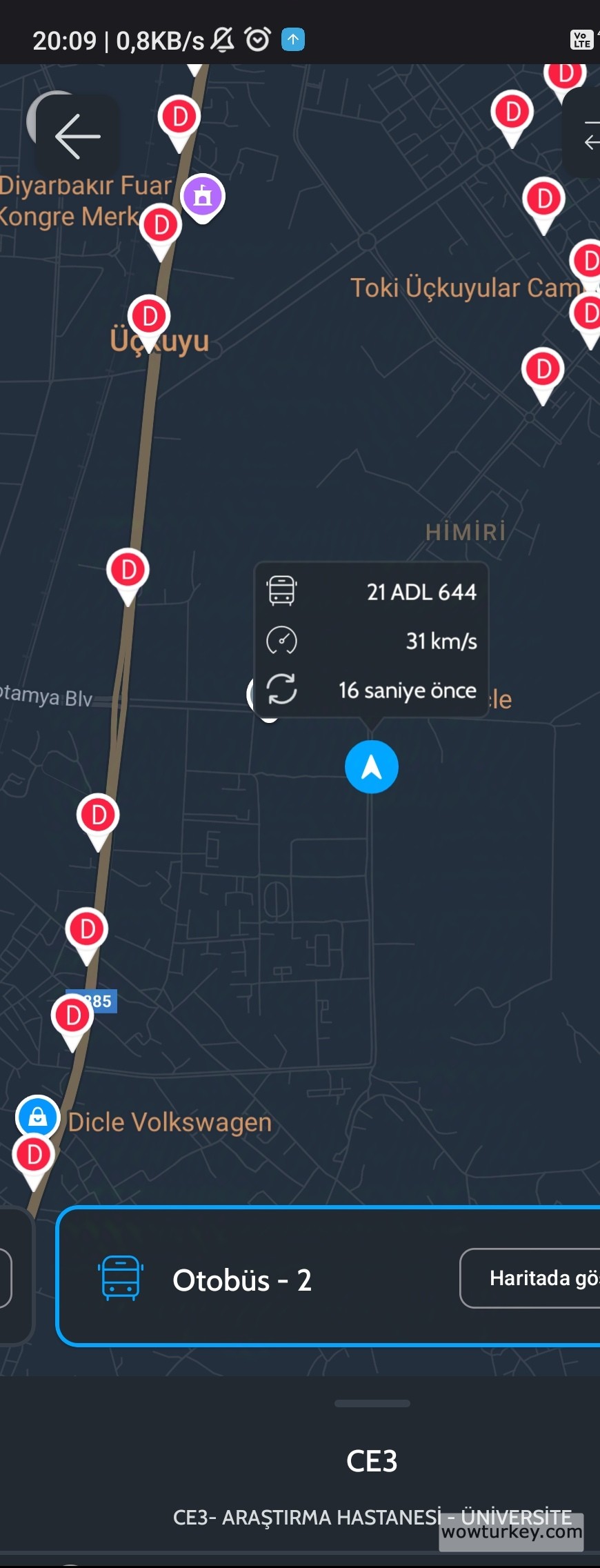Expand the CE3 route bottom sheet handle

tap(372, 1403)
